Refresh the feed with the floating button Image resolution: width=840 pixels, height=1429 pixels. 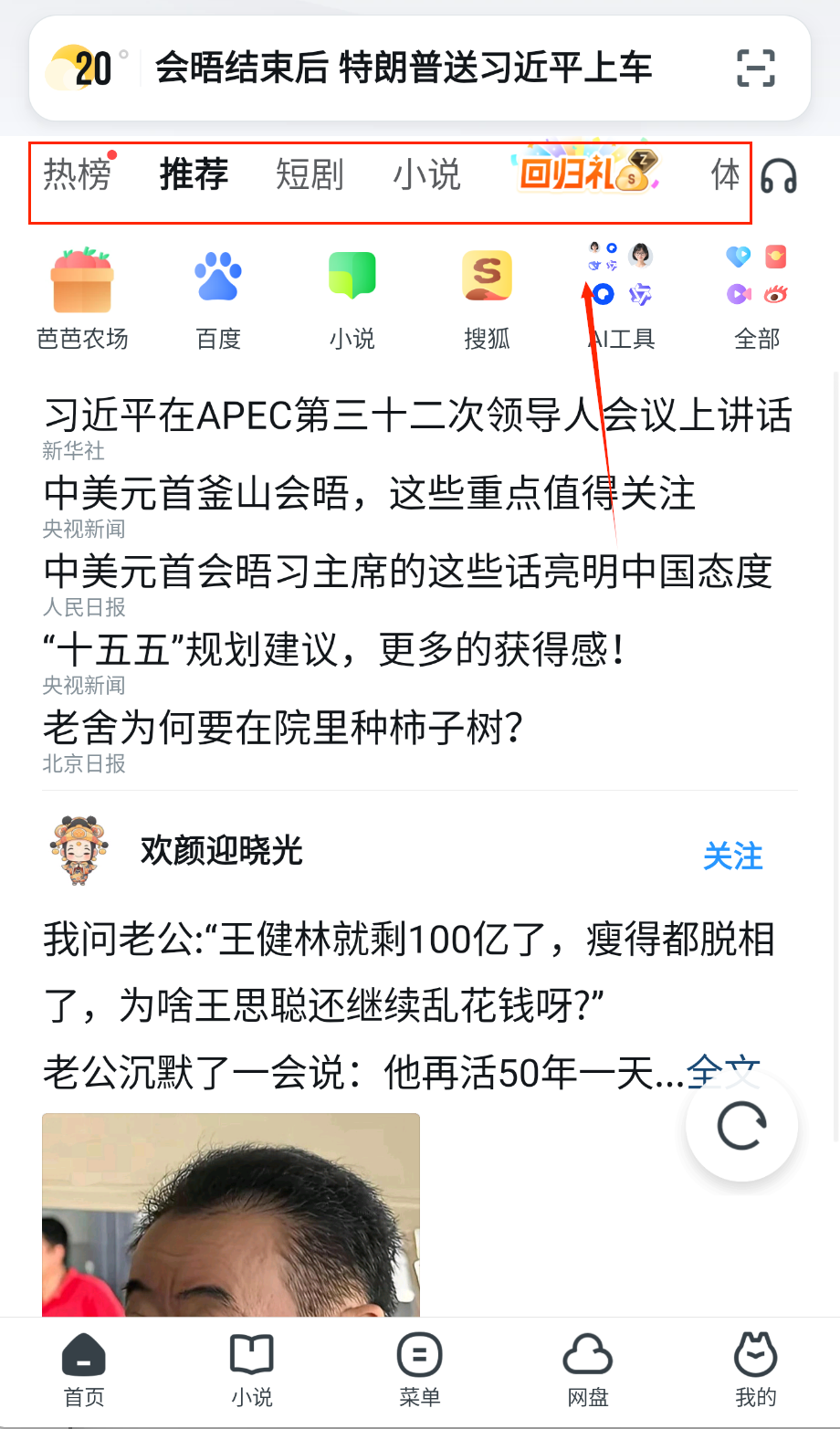(x=741, y=1127)
